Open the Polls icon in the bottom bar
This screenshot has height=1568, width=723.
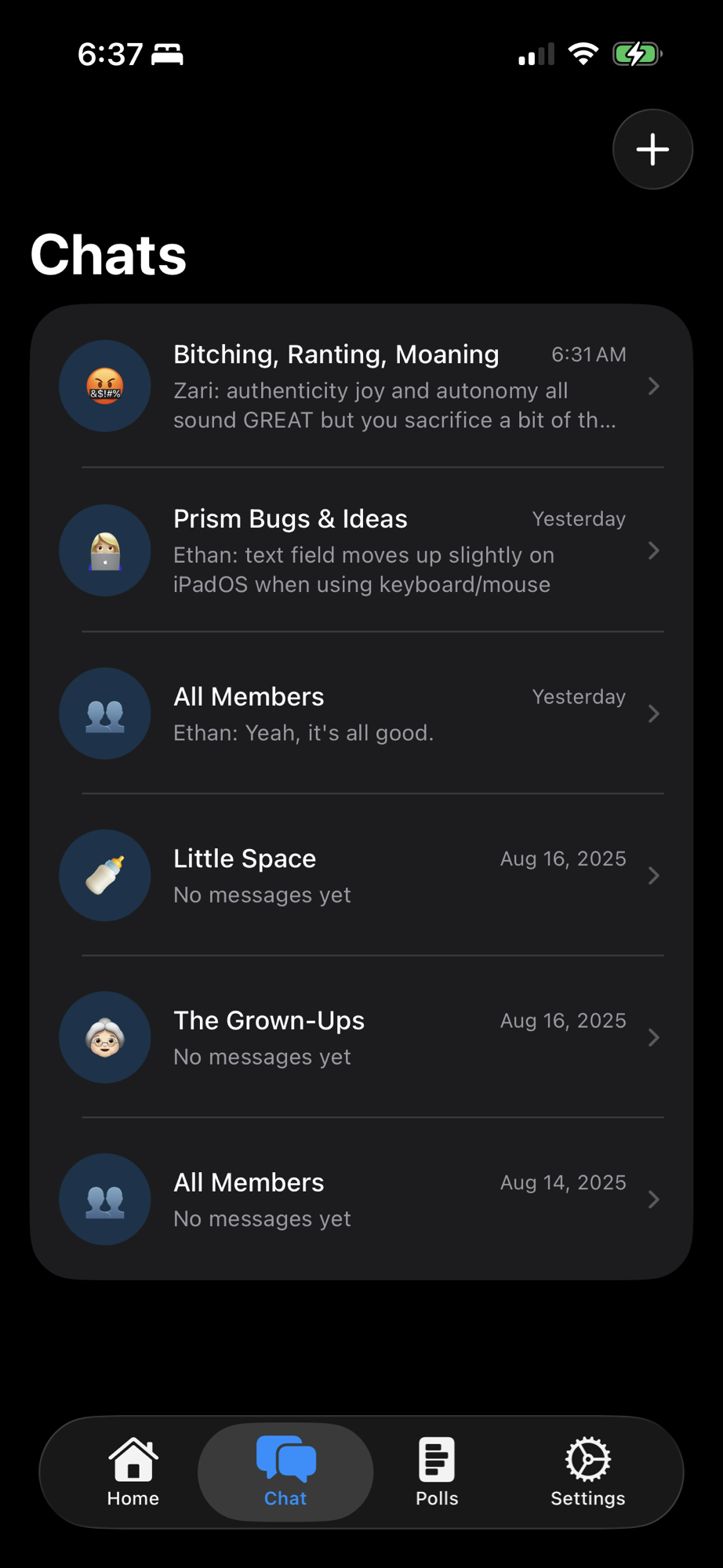click(x=437, y=1460)
